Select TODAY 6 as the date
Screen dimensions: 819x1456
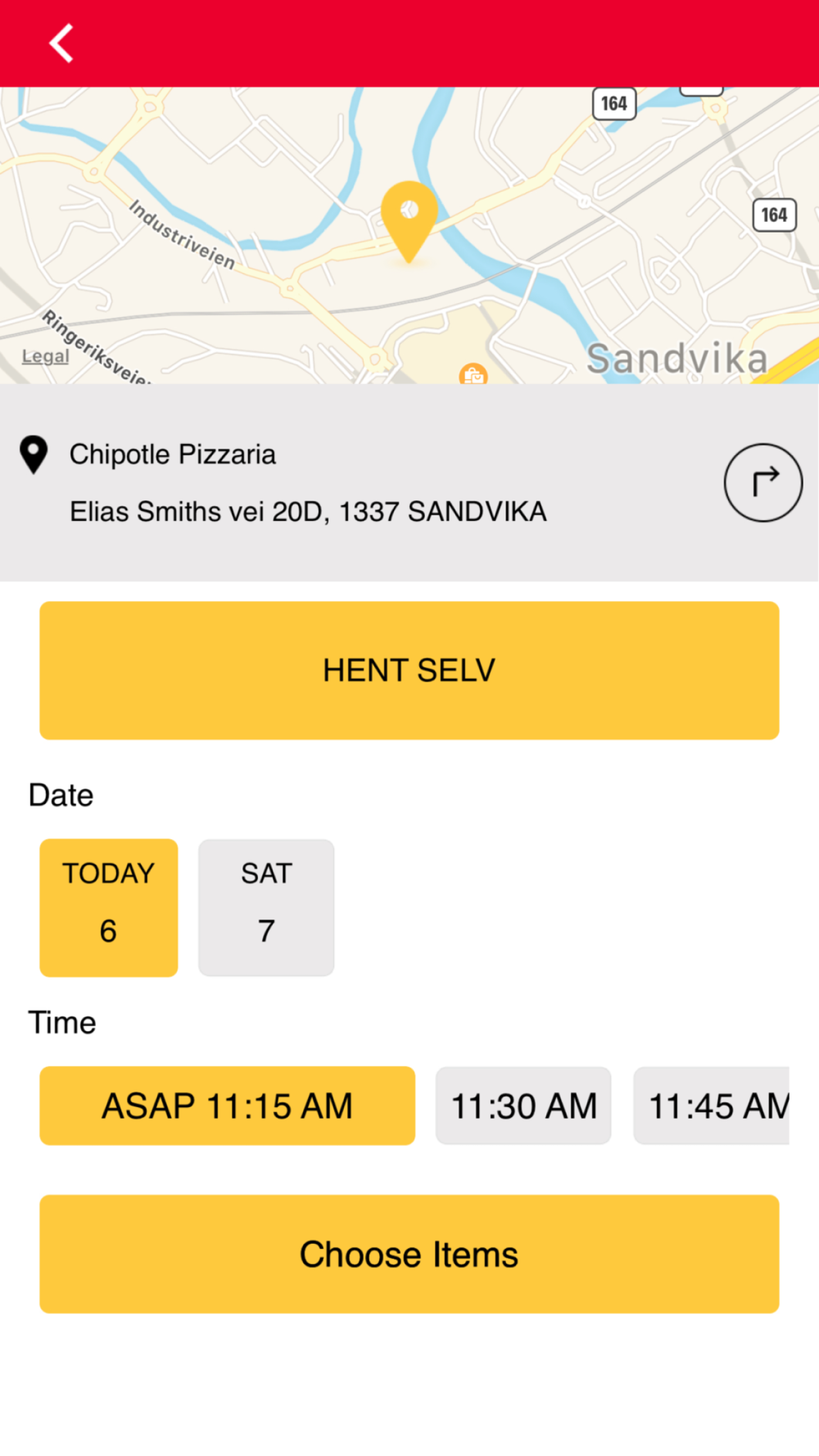[109, 907]
